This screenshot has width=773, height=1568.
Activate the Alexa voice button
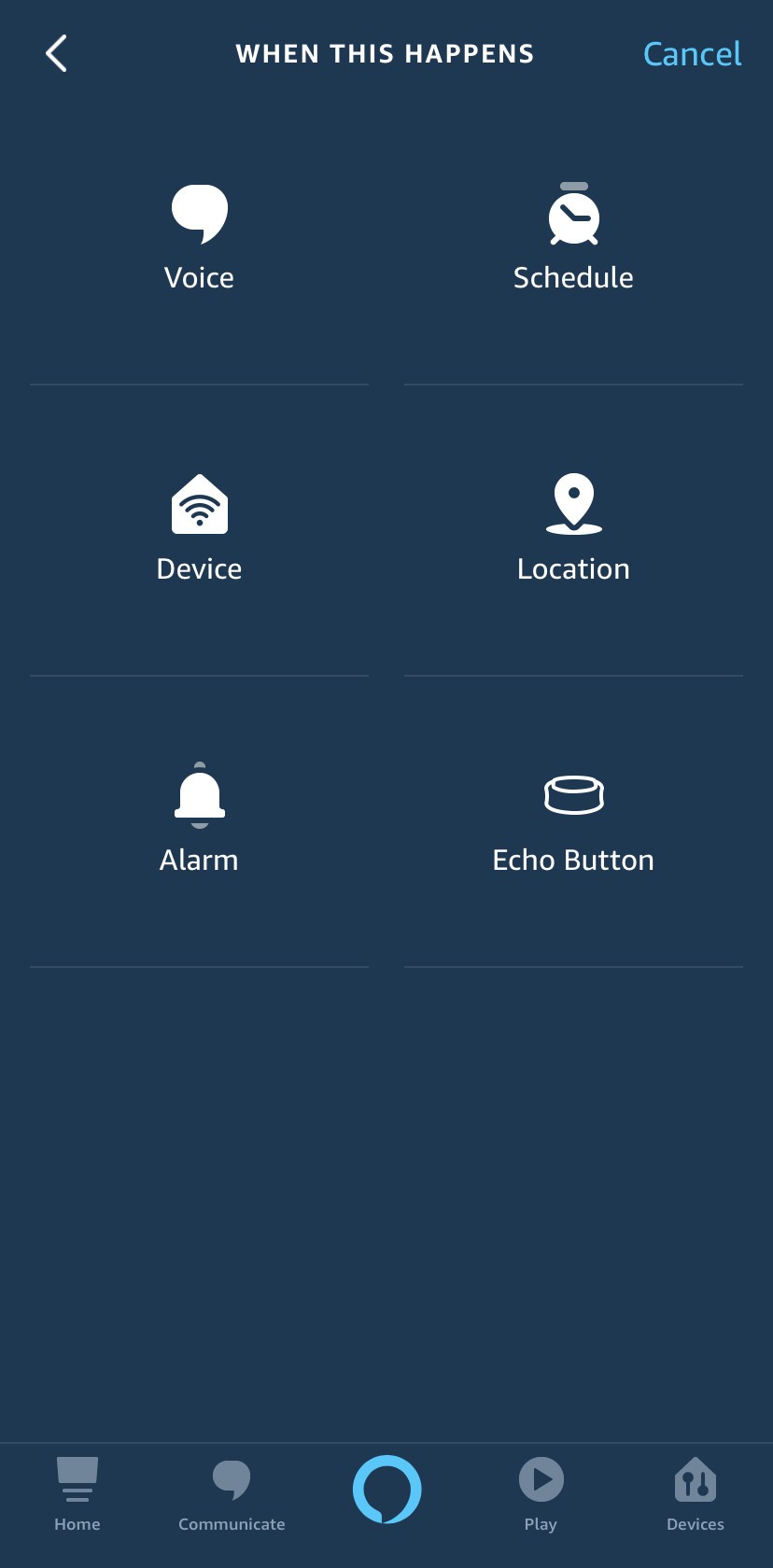pyautogui.click(x=386, y=1489)
